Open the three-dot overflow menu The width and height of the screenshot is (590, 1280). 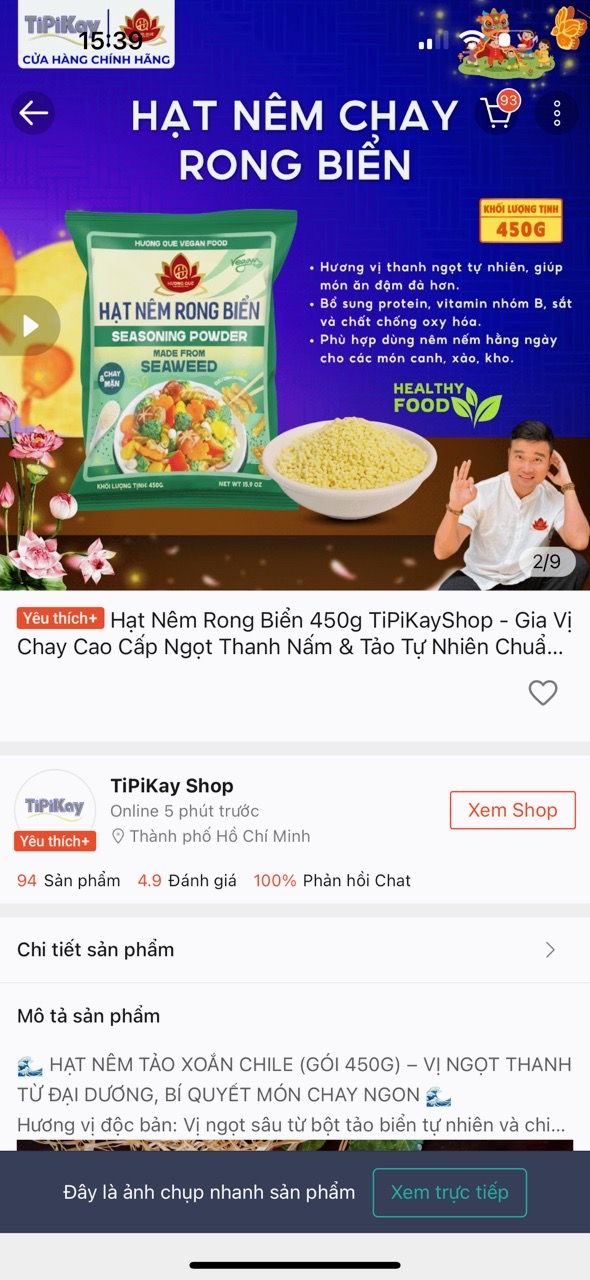click(x=557, y=113)
